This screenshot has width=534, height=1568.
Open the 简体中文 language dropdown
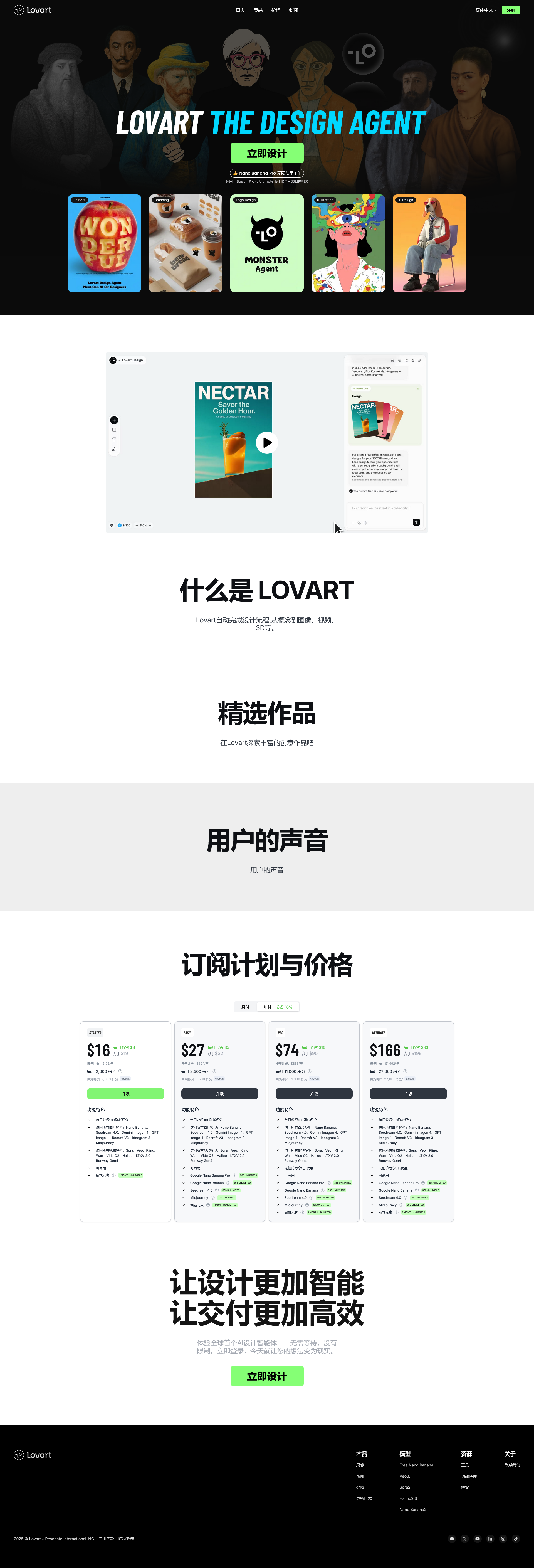click(x=485, y=10)
